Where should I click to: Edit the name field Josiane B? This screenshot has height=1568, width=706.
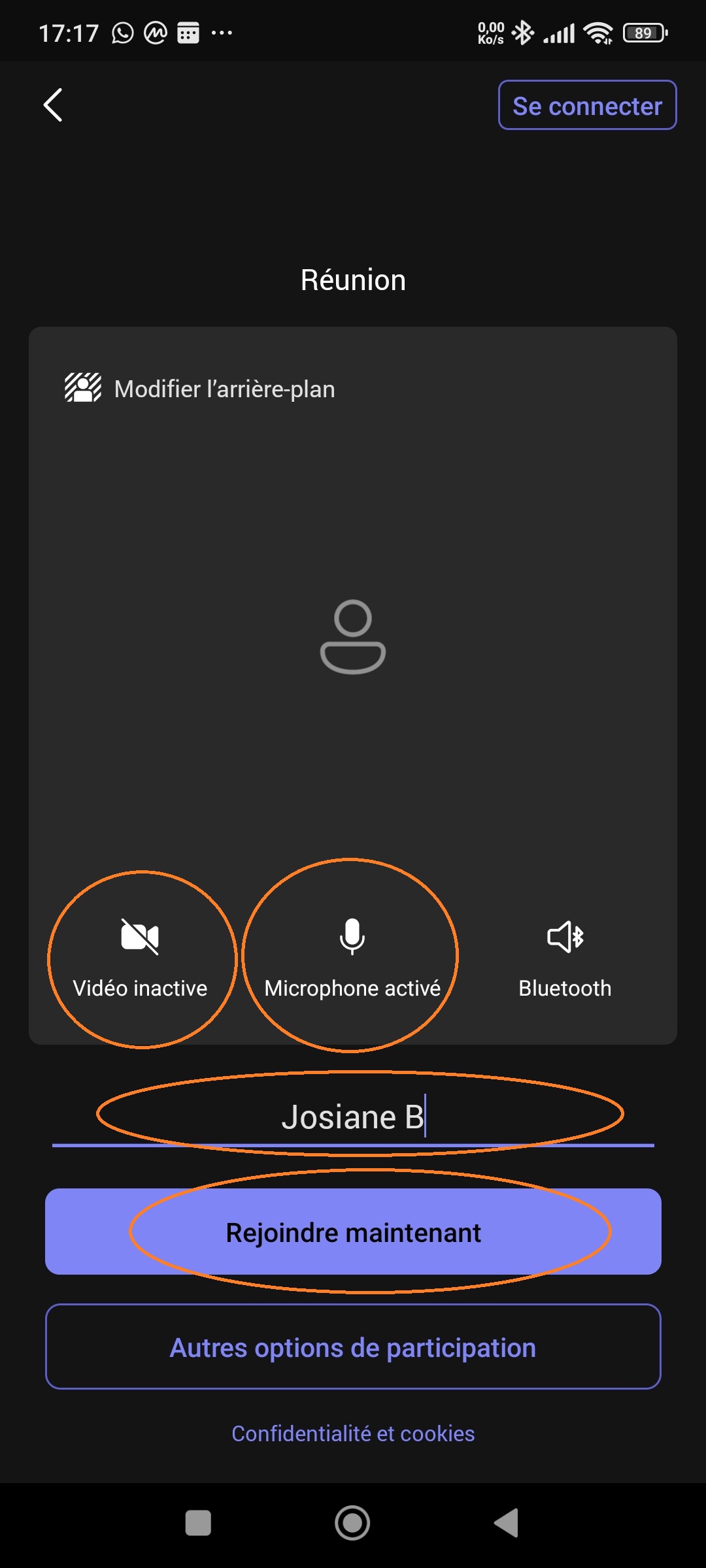click(353, 1117)
